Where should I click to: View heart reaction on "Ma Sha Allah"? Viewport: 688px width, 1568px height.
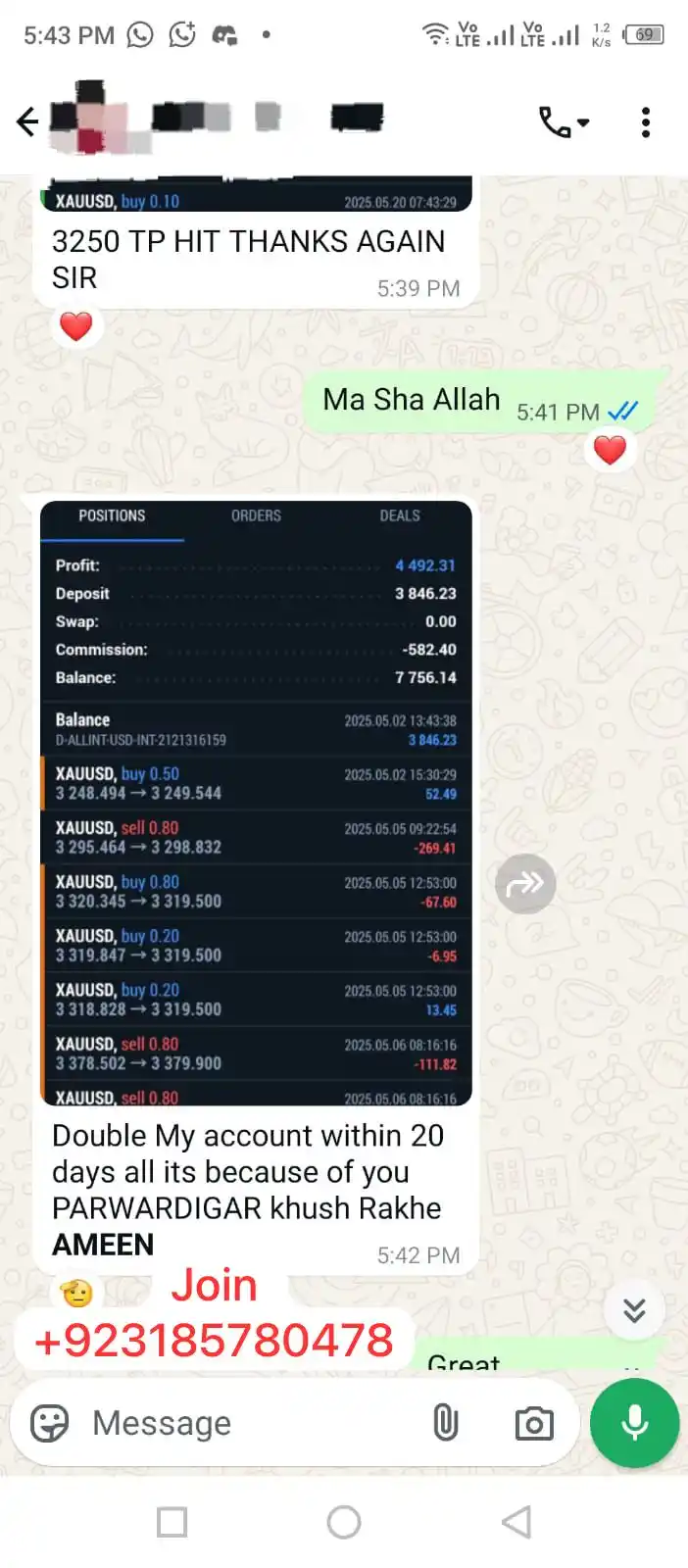pyautogui.click(x=610, y=450)
